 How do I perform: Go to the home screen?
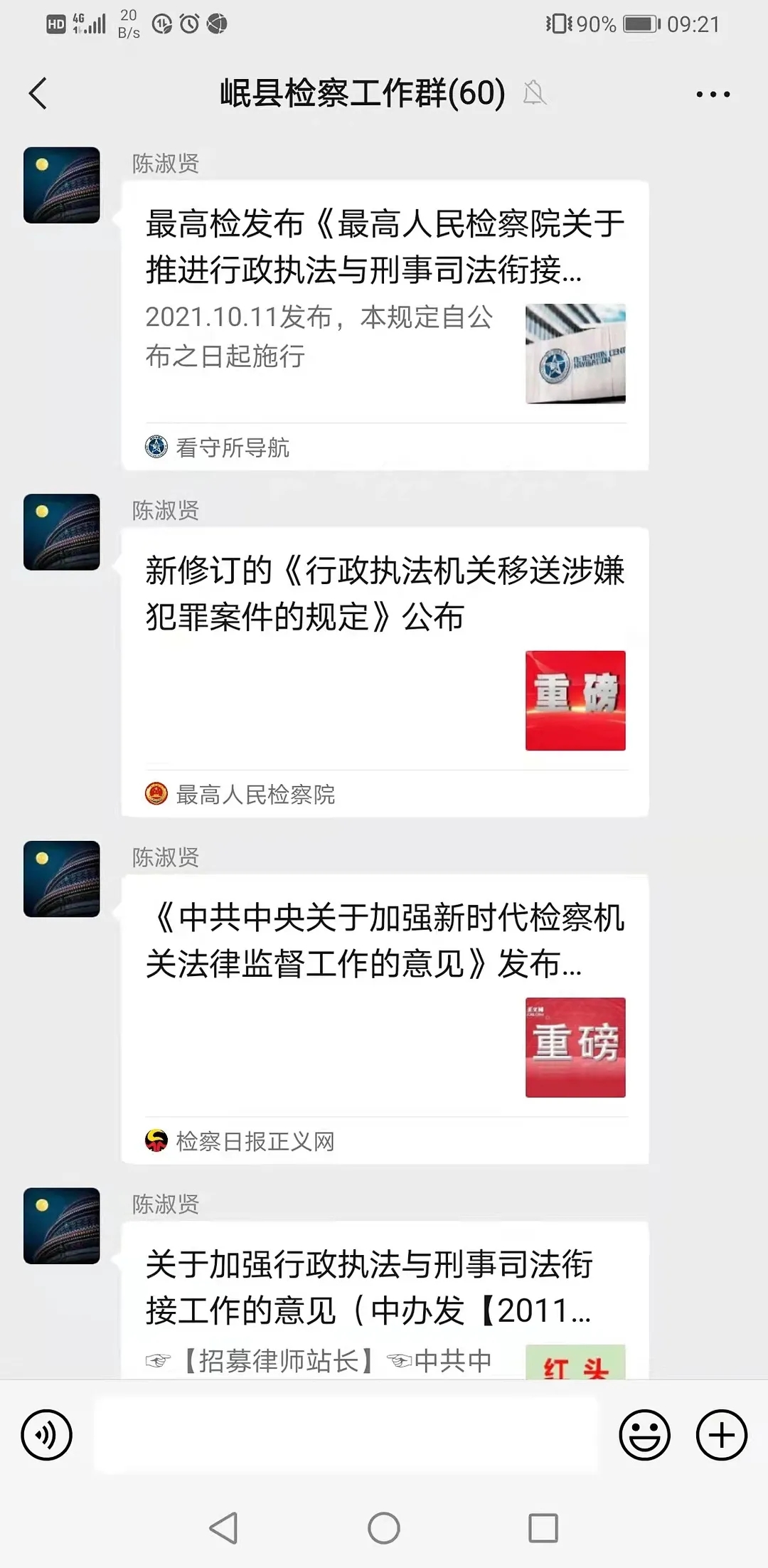(384, 1527)
